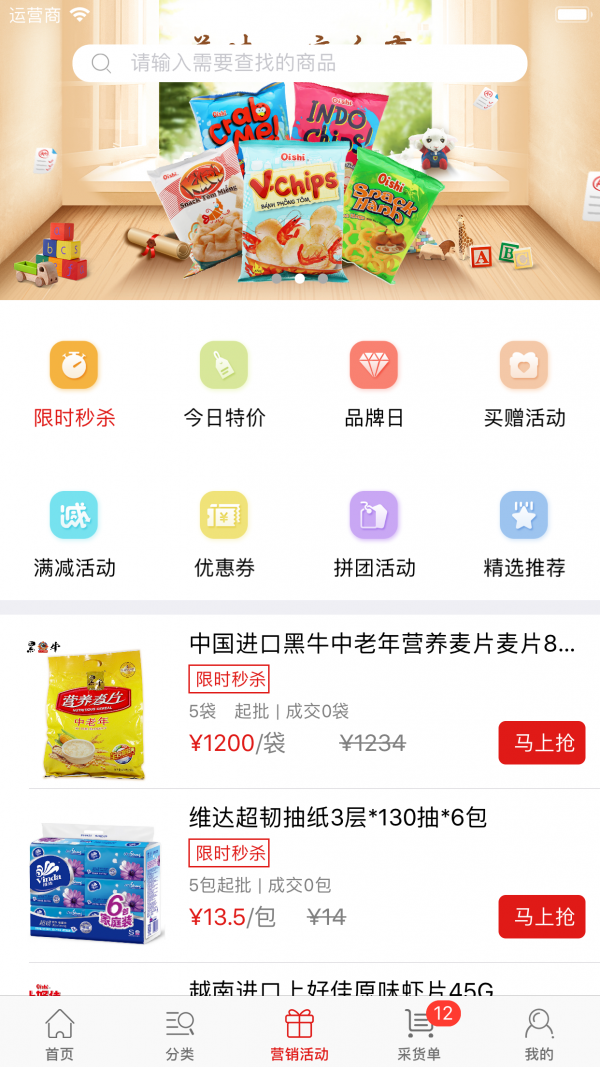Open 精选推荐 featured recommendations

click(x=524, y=535)
